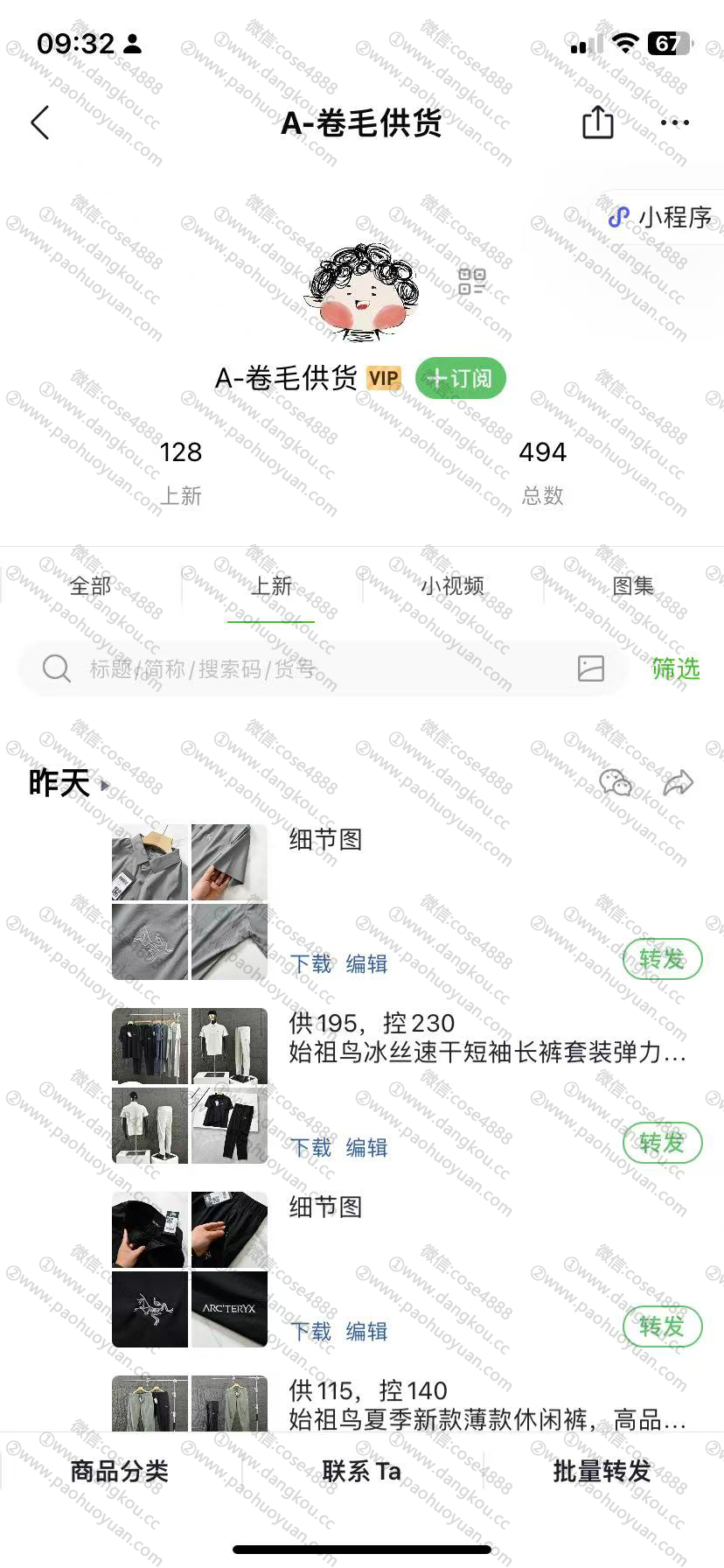Forward 供195 控230 item with 转发
Image resolution: width=724 pixels, height=1568 pixels.
coord(662,1143)
